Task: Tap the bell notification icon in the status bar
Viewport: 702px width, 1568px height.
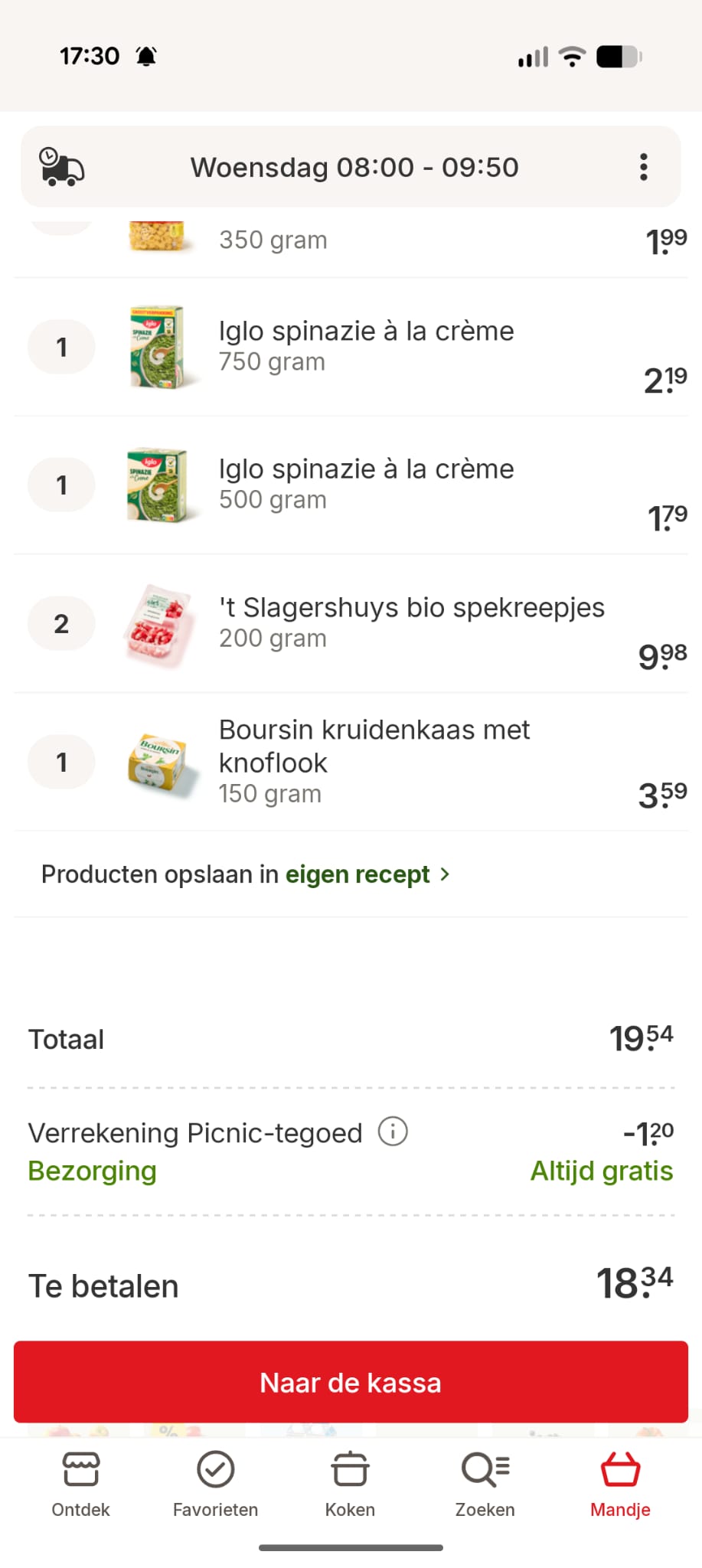Action: coord(147,55)
